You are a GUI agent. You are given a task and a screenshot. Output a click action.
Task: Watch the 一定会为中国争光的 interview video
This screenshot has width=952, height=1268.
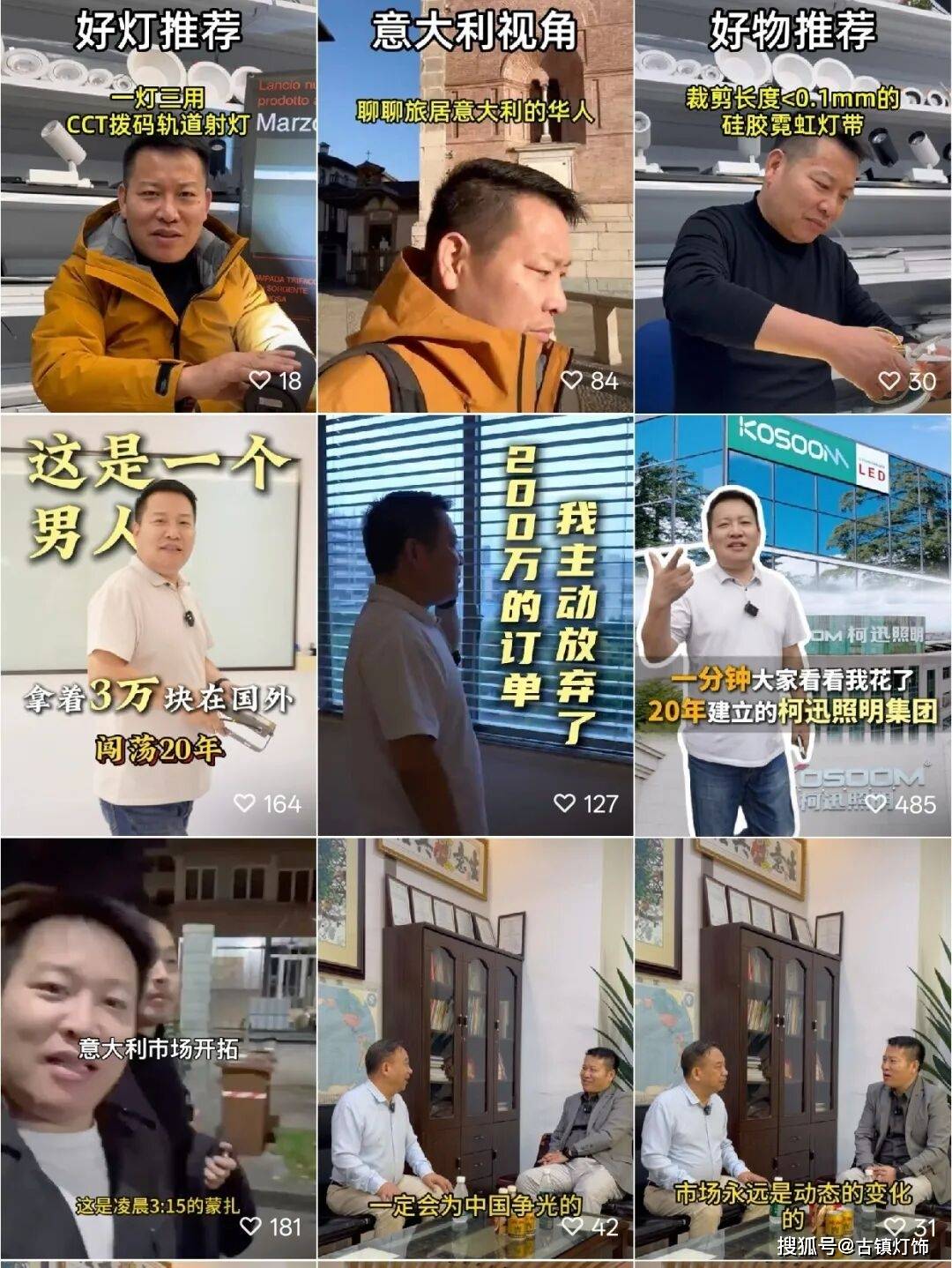point(475,1049)
